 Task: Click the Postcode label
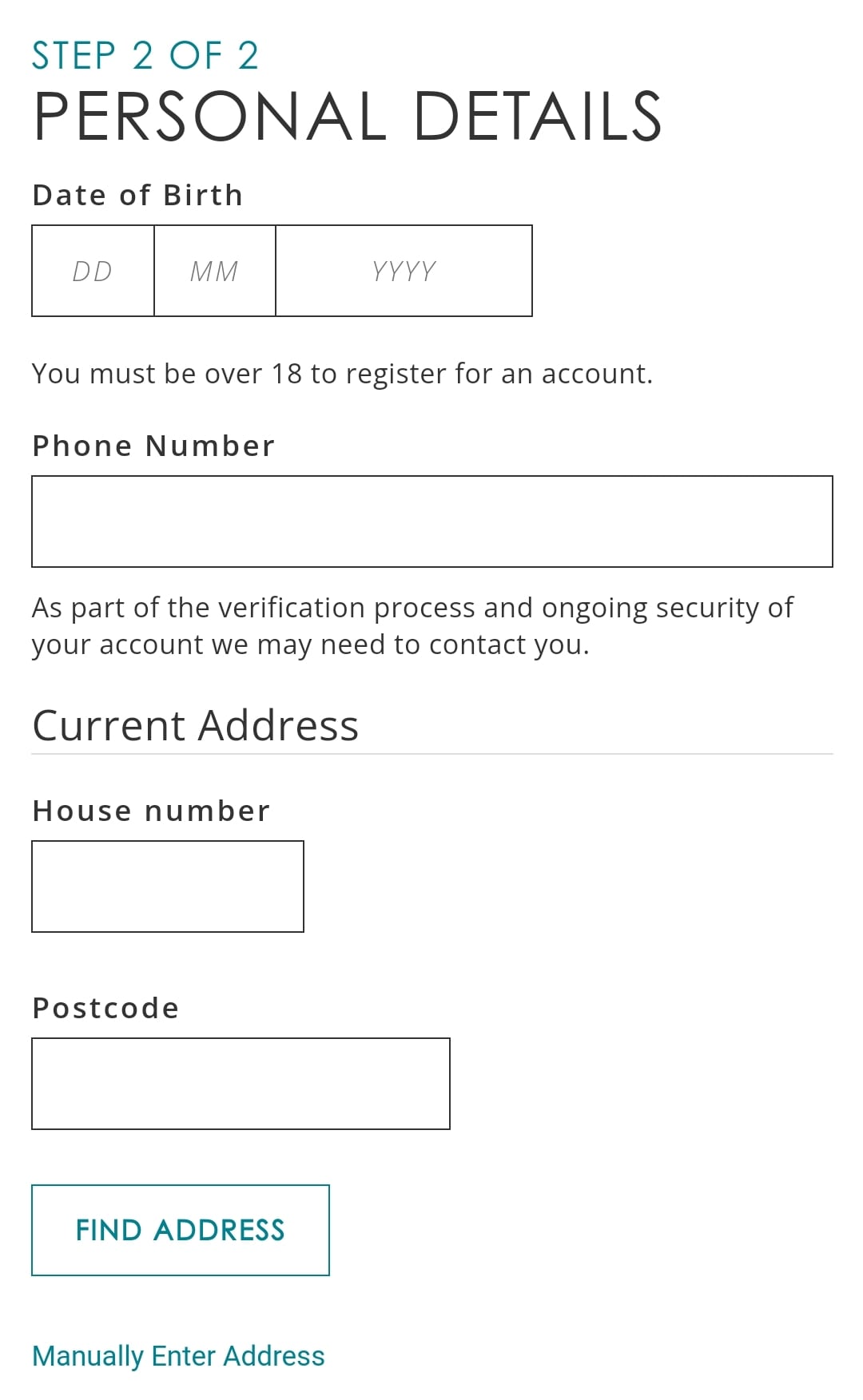click(x=105, y=1007)
